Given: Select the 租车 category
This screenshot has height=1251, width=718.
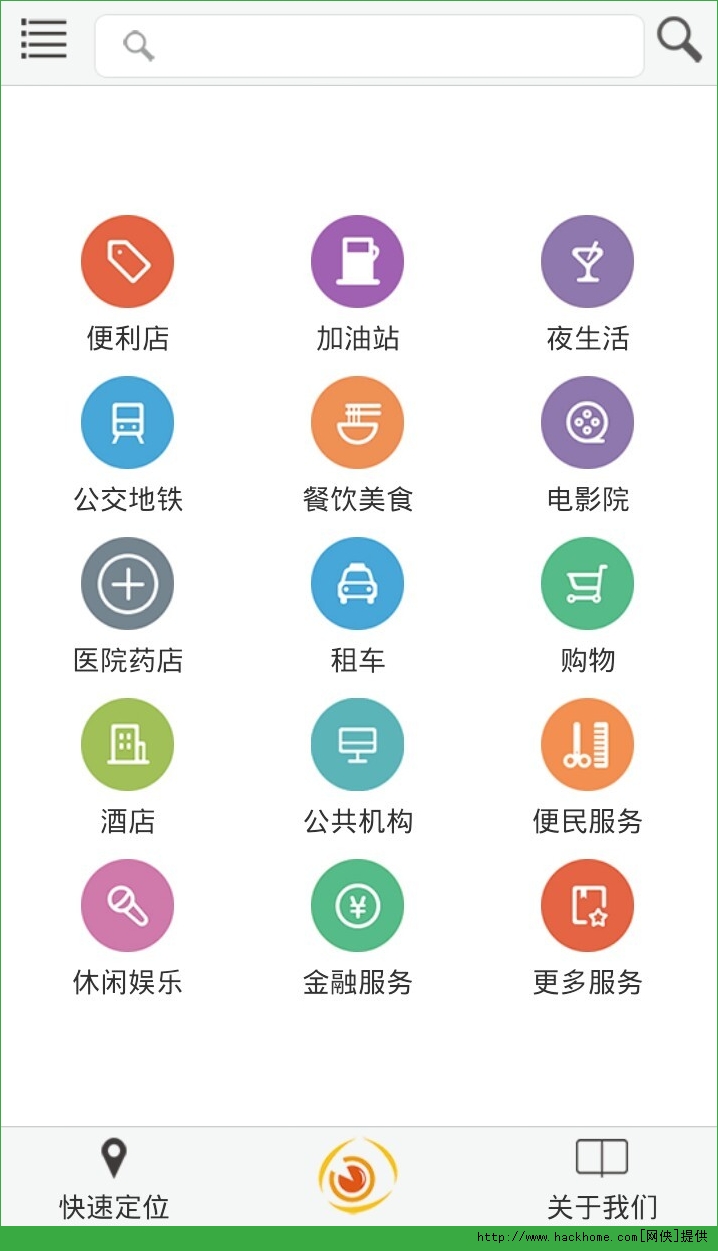Looking at the screenshot, I should point(357,584).
